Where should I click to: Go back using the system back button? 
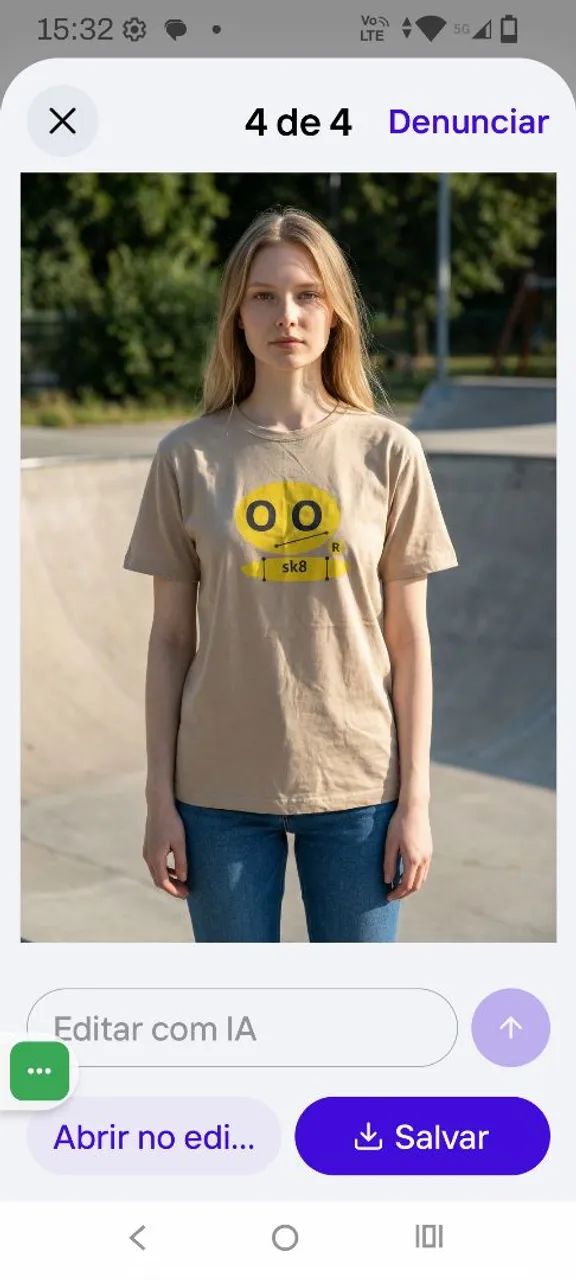(x=138, y=1238)
